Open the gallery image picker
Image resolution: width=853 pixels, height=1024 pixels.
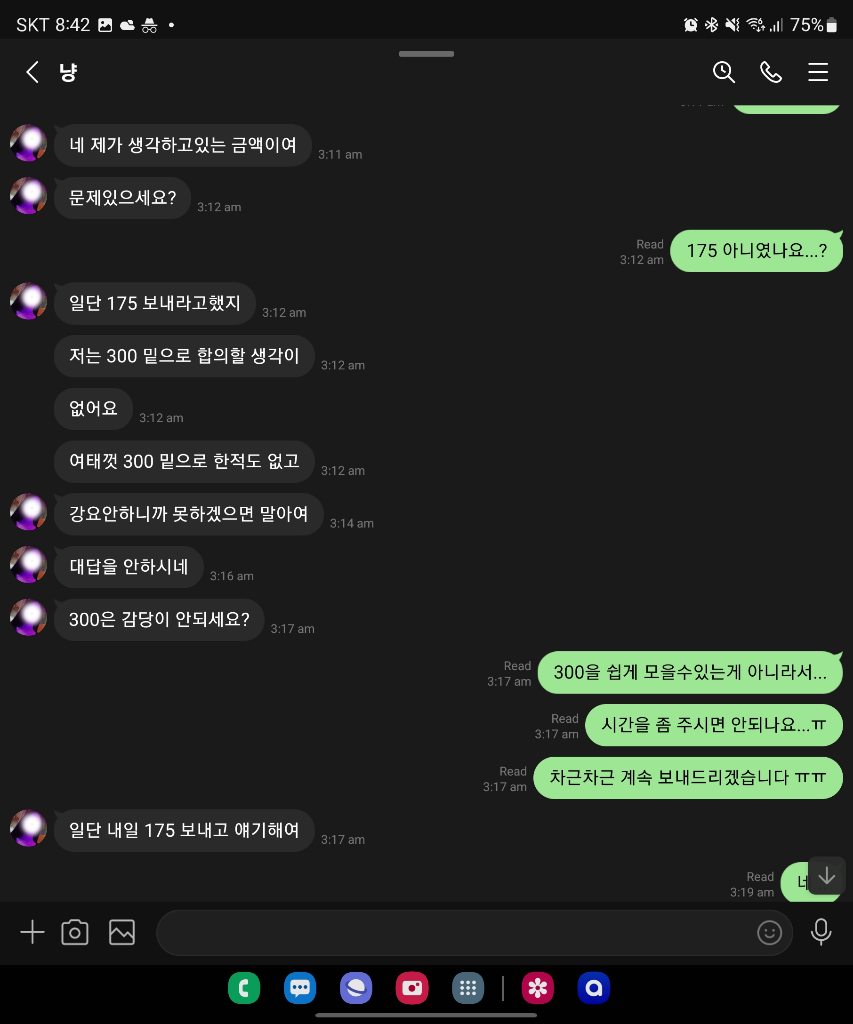122,933
